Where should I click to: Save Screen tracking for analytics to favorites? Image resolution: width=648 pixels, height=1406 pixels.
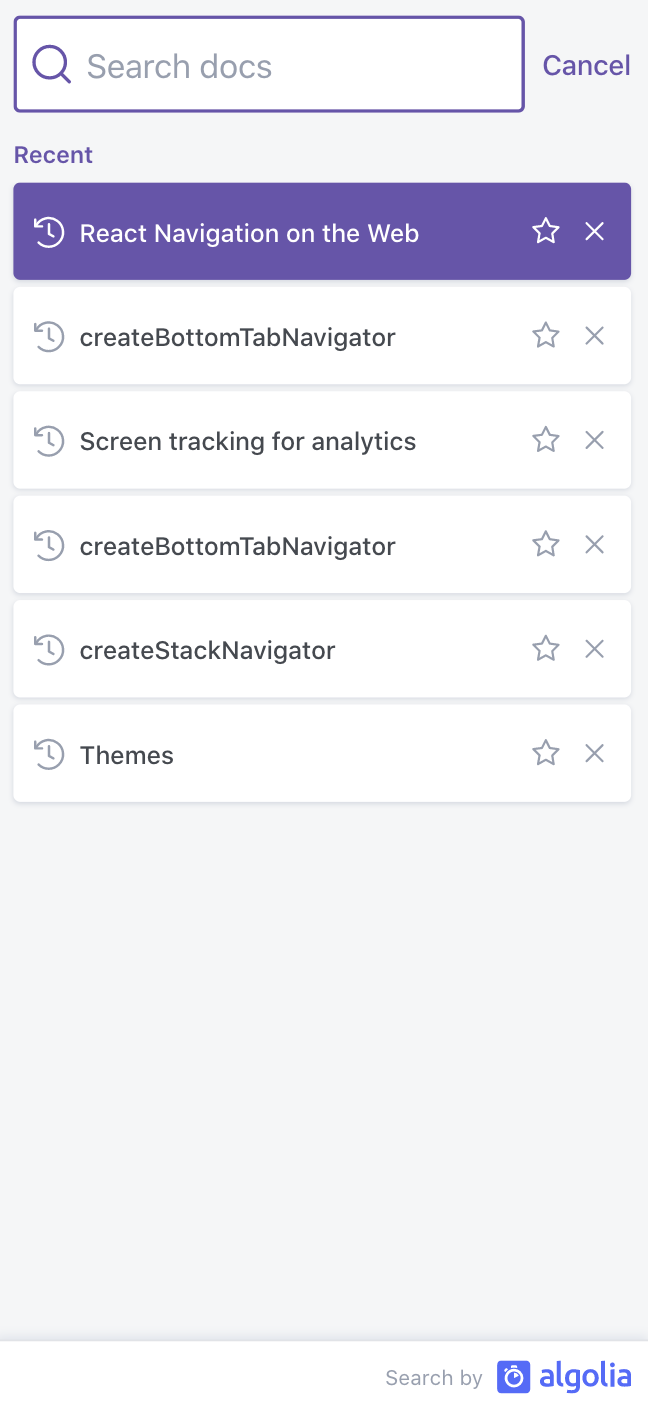[x=545, y=440]
